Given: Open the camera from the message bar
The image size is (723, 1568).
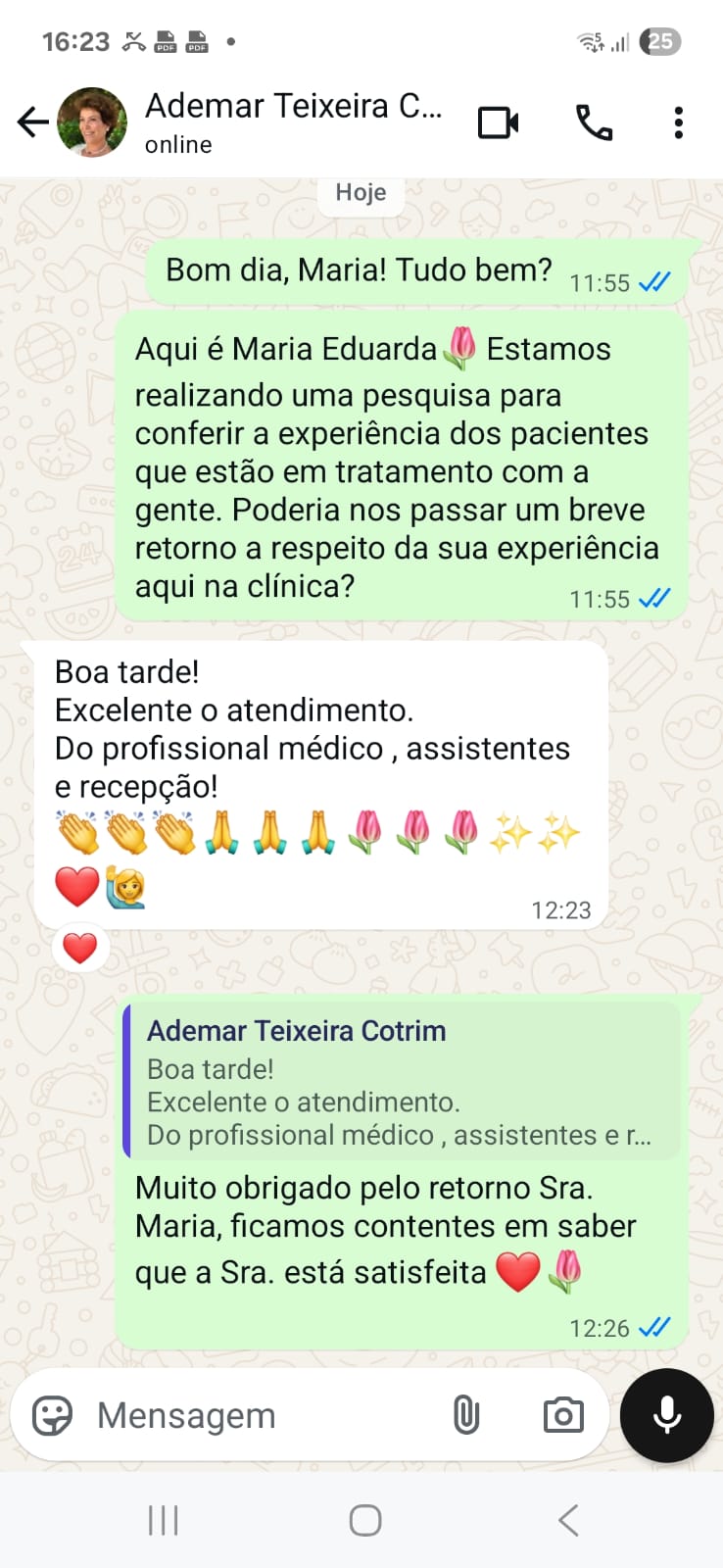Looking at the screenshot, I should pos(563,1416).
